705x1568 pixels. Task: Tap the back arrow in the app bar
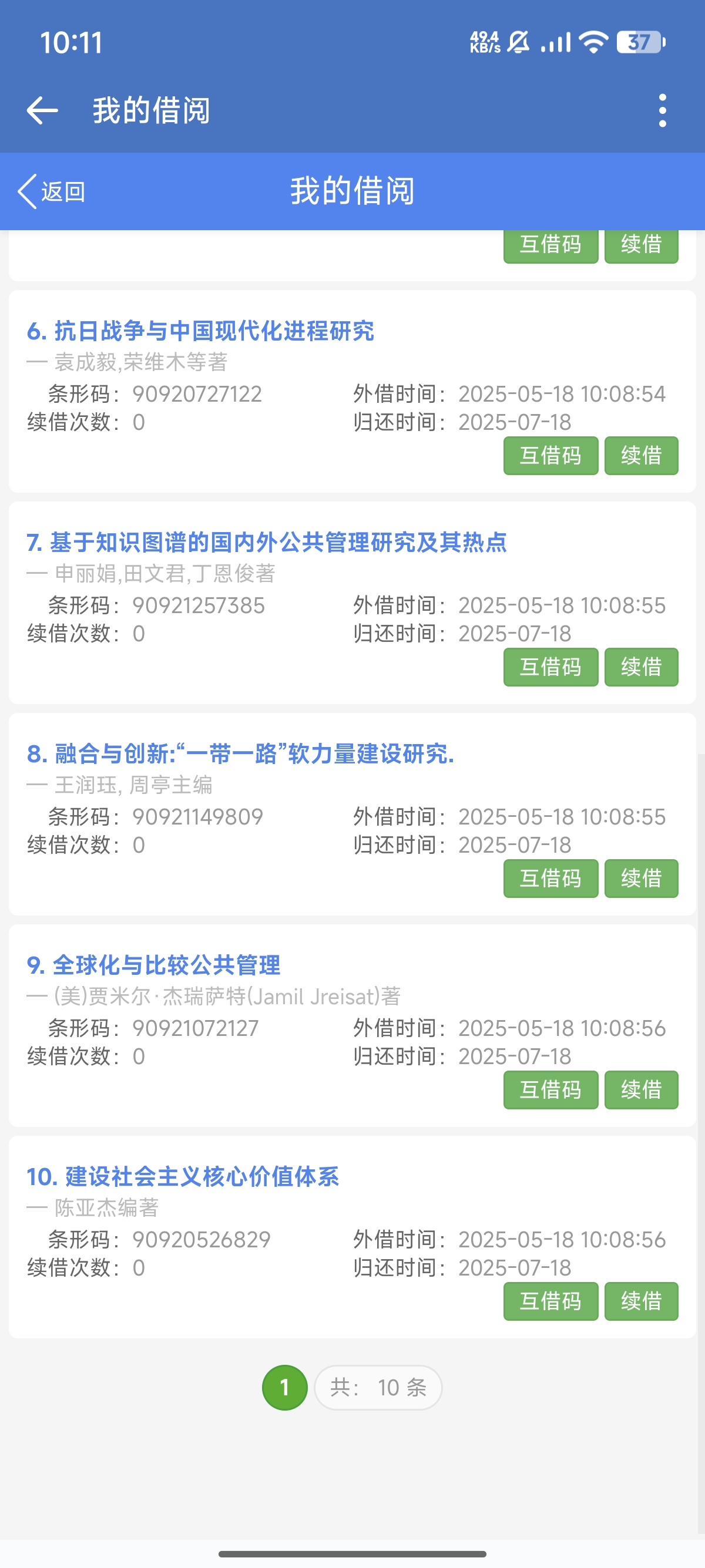(43, 111)
